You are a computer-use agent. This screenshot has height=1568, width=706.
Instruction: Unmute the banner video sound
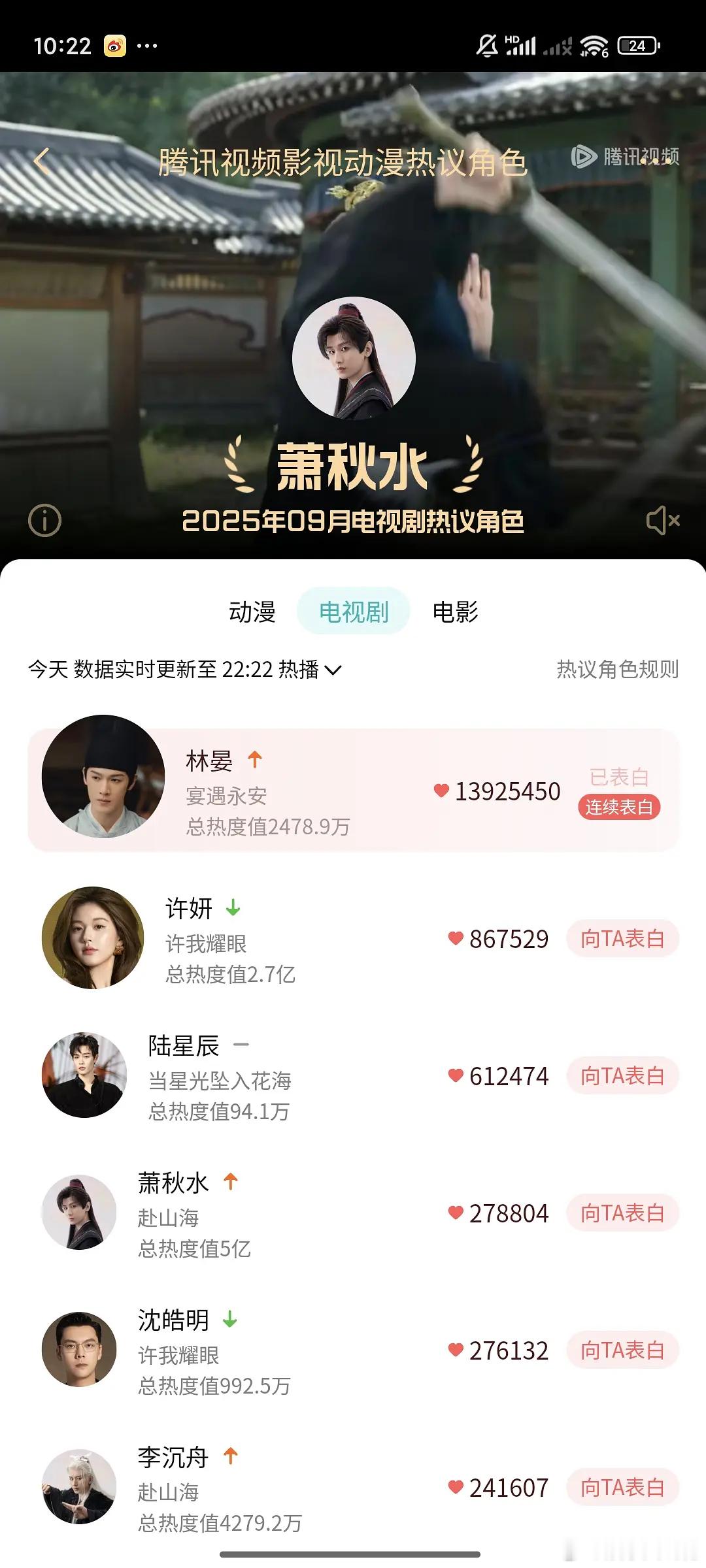click(662, 521)
